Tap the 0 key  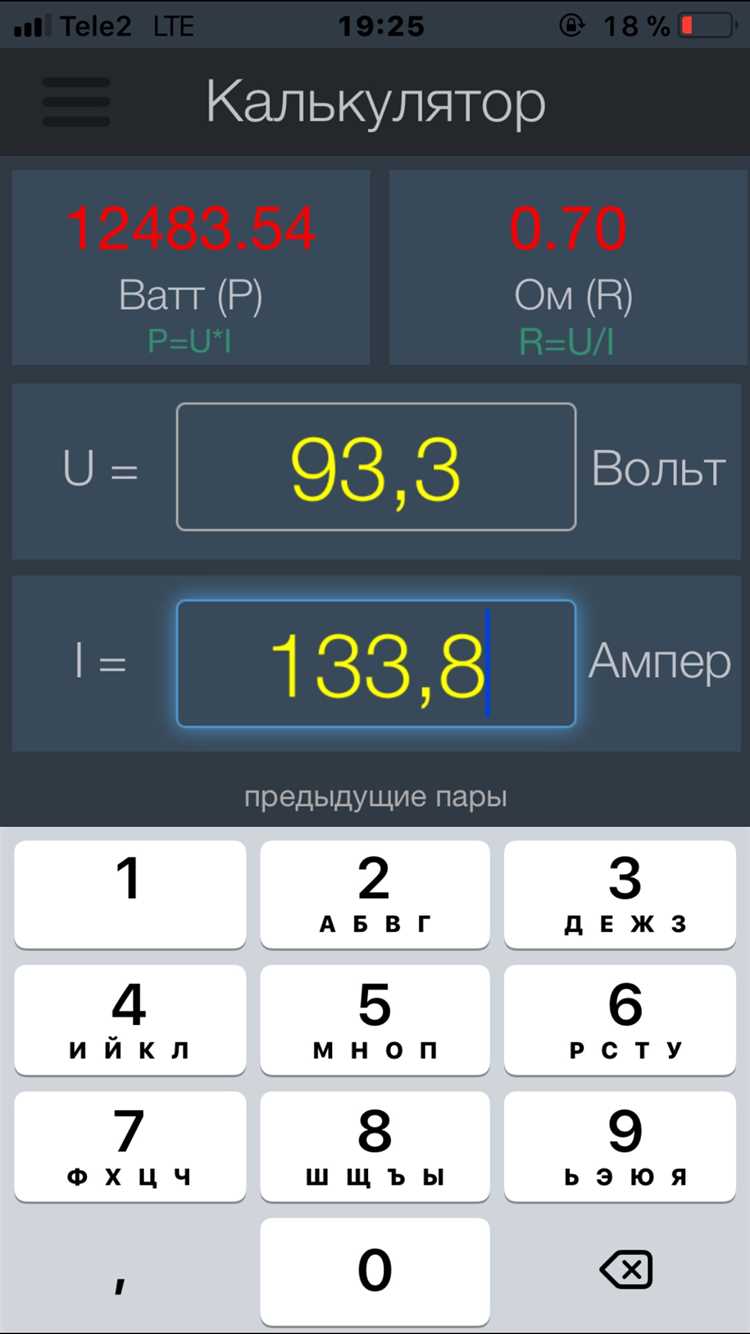click(375, 1271)
